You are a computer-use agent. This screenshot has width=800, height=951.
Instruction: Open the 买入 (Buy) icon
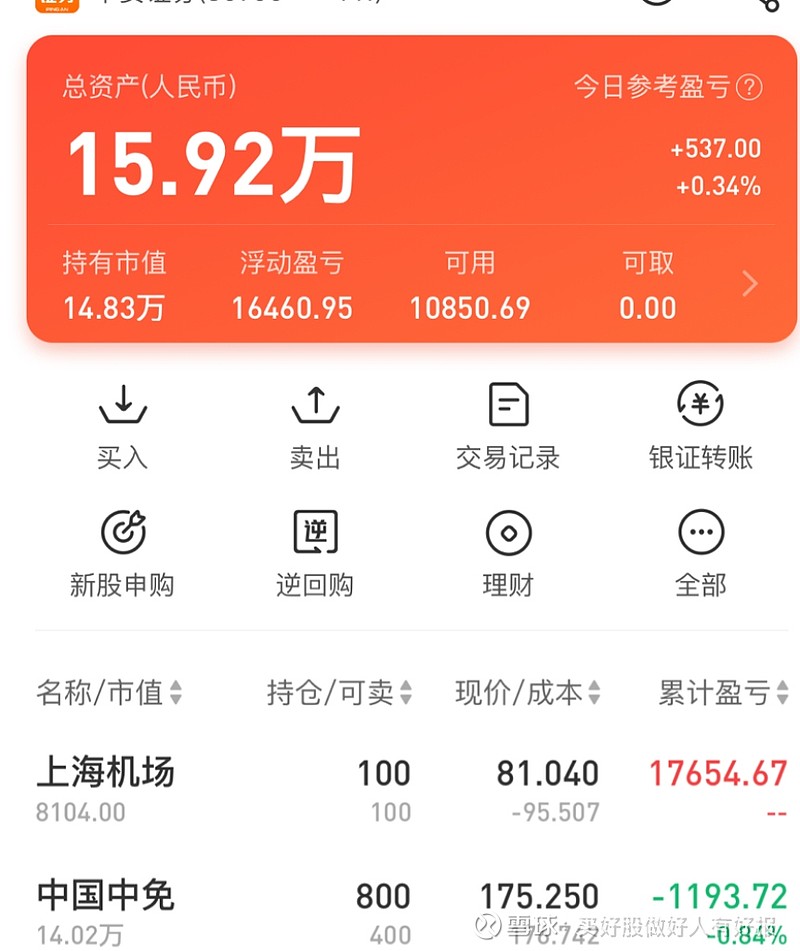tap(122, 425)
